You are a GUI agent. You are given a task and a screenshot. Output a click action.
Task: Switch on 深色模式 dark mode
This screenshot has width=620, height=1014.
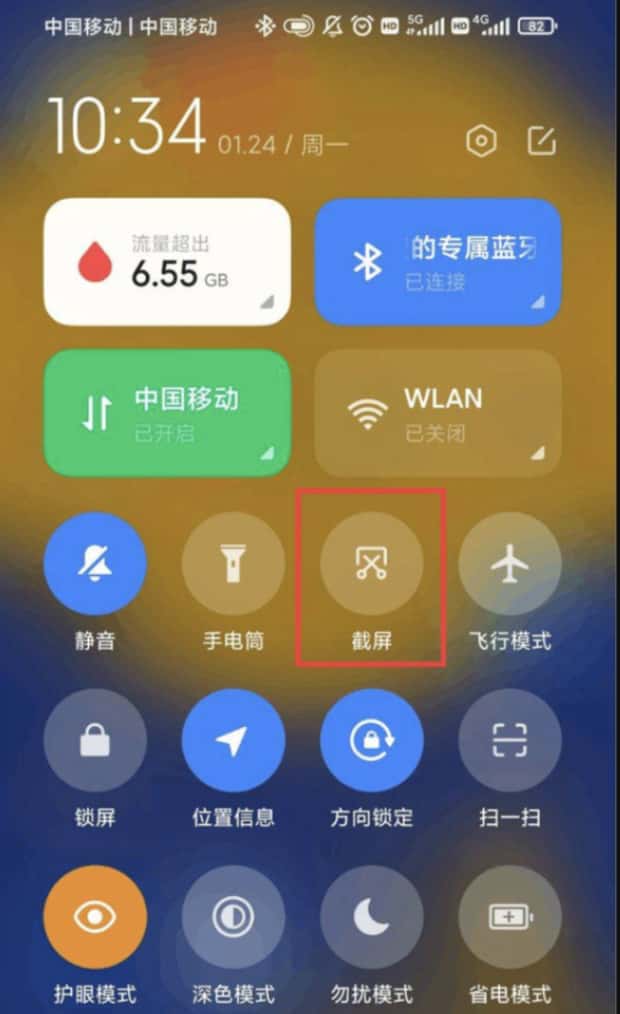tap(233, 917)
